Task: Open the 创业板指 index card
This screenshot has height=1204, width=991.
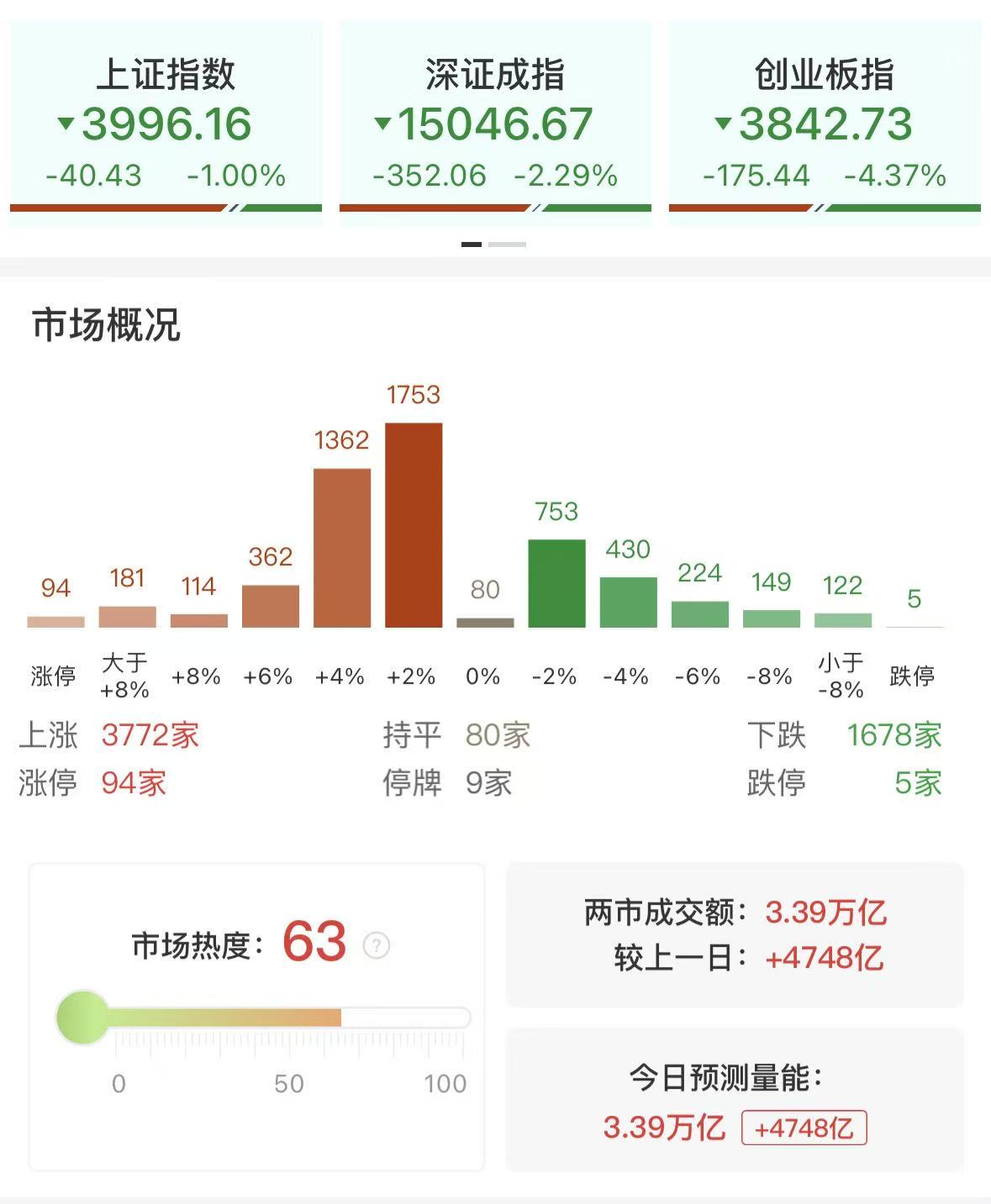Action: click(825, 124)
